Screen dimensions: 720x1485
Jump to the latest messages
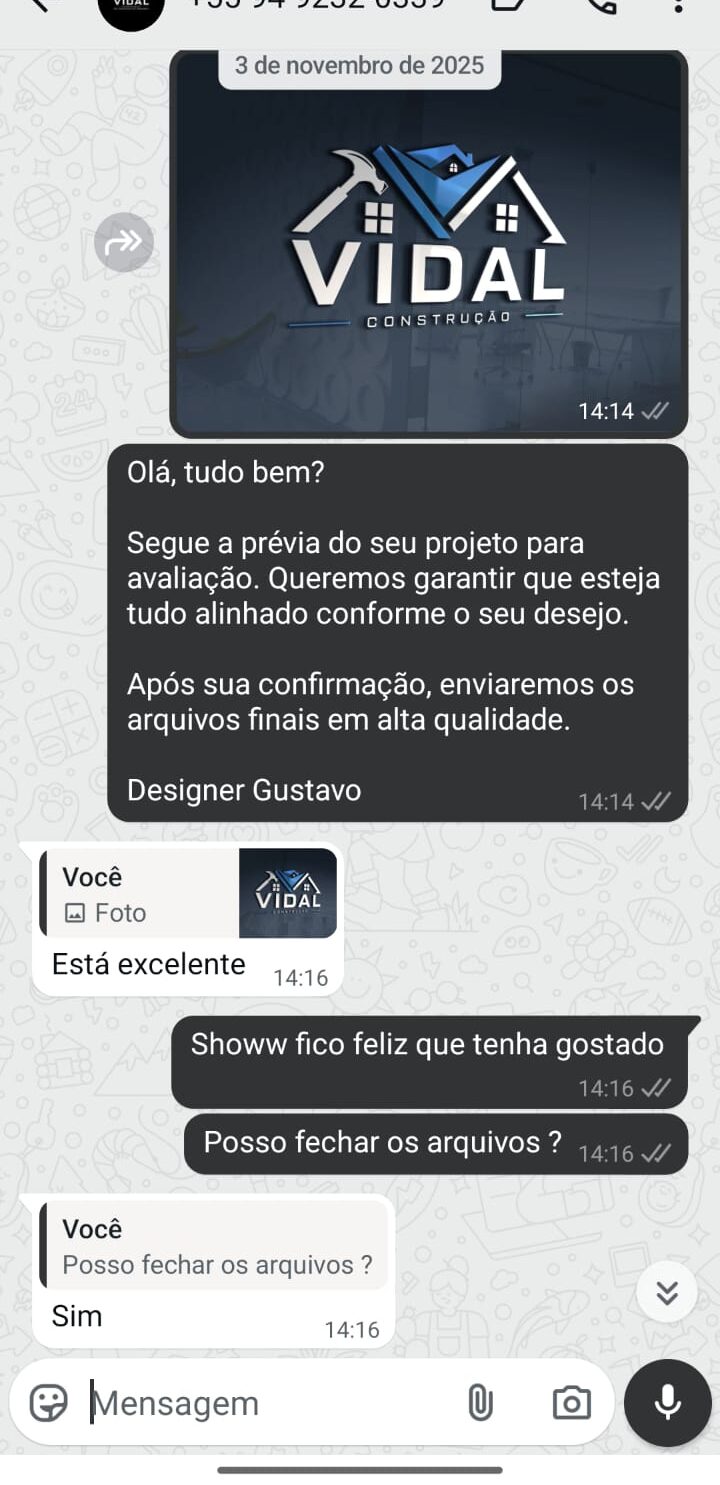(x=666, y=1292)
